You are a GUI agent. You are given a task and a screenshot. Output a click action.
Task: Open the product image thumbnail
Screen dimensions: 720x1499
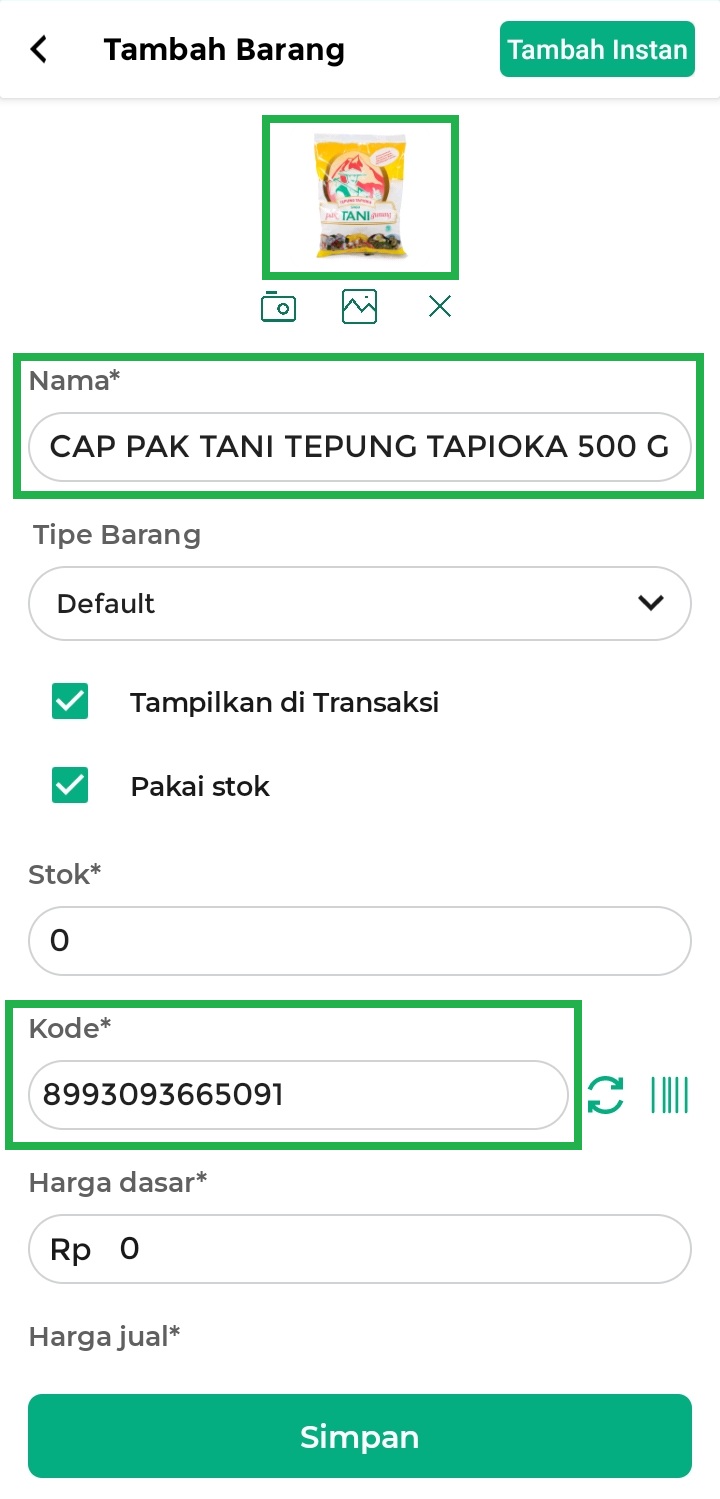pyautogui.click(x=360, y=196)
